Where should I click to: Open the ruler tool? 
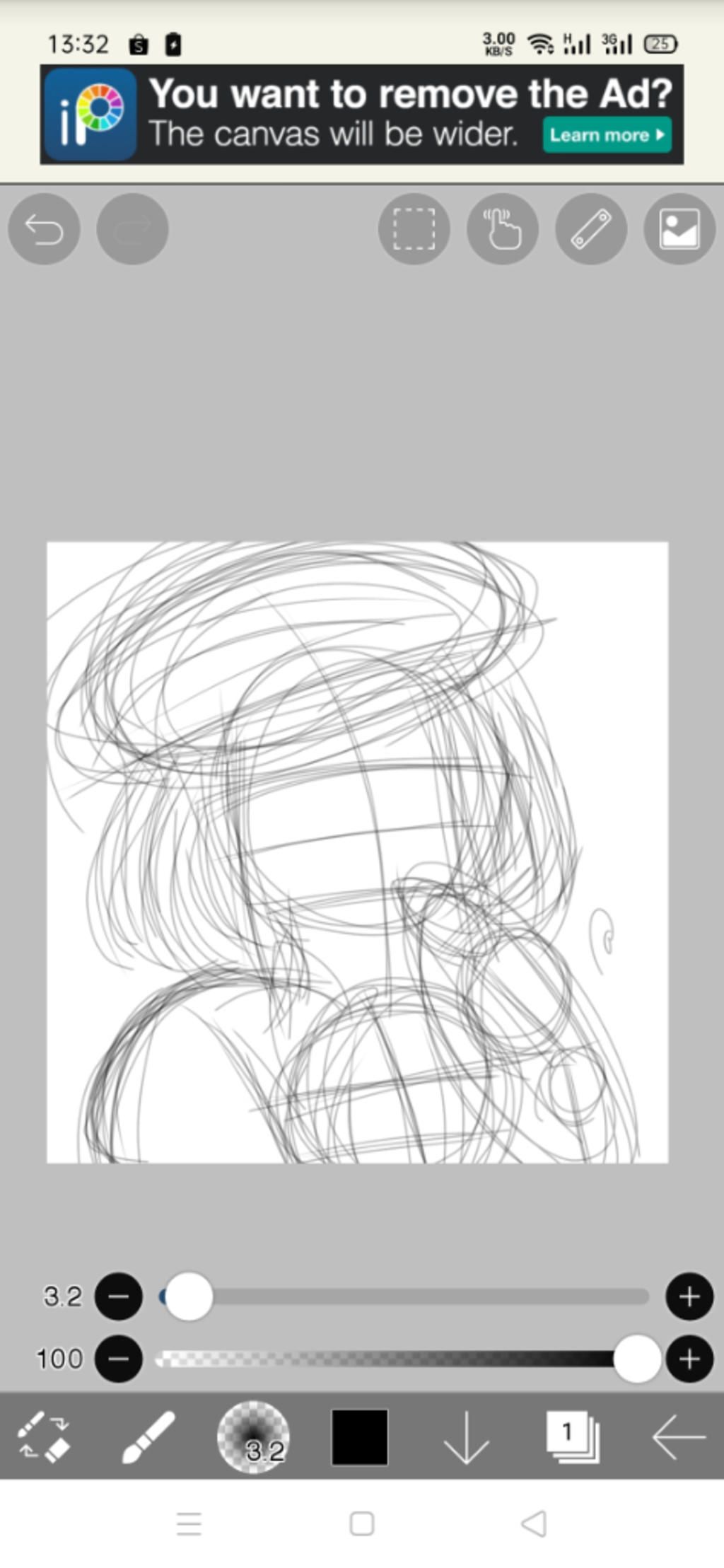[591, 229]
